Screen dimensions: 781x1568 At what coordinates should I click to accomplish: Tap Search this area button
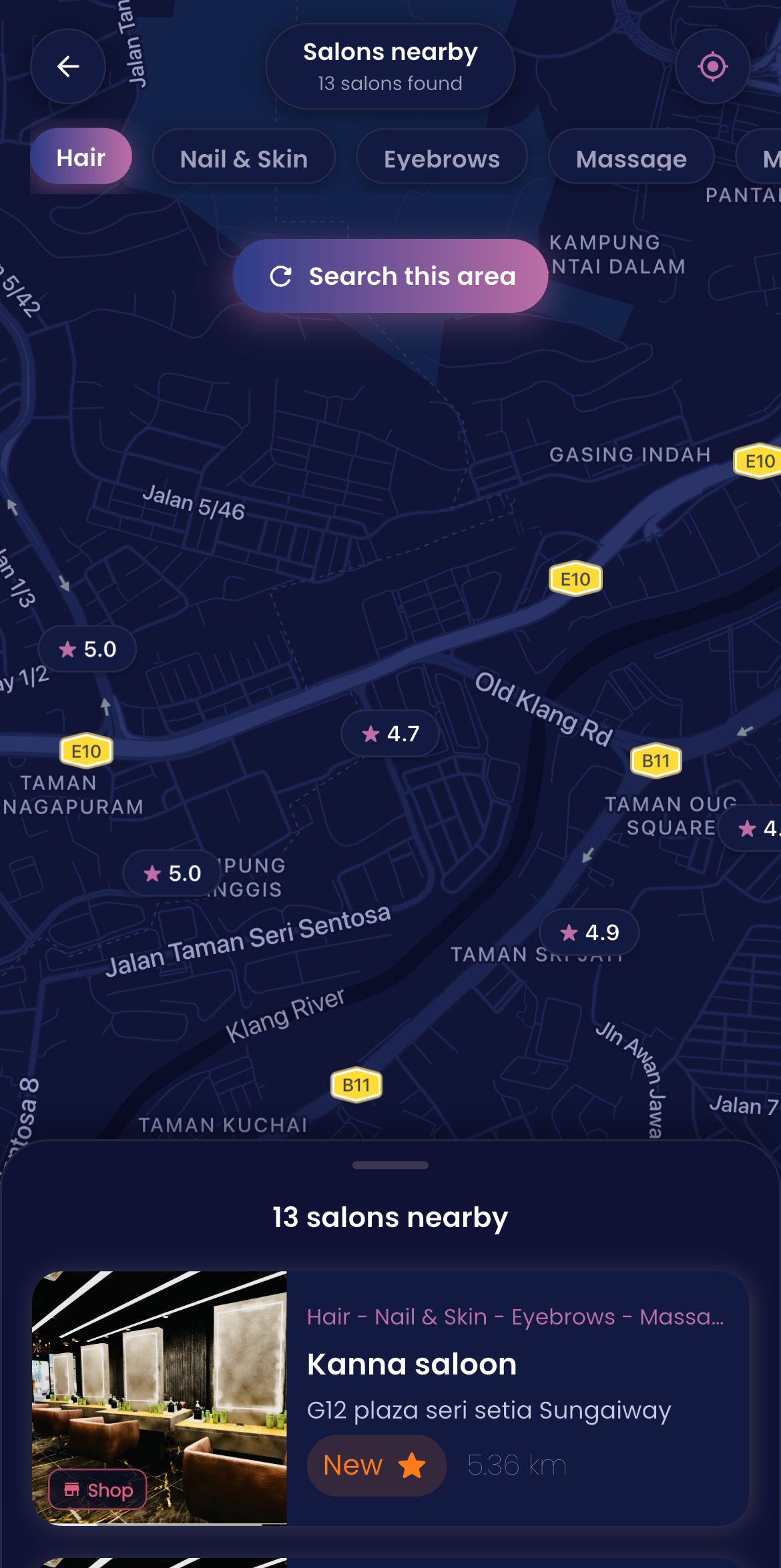pyautogui.click(x=390, y=276)
